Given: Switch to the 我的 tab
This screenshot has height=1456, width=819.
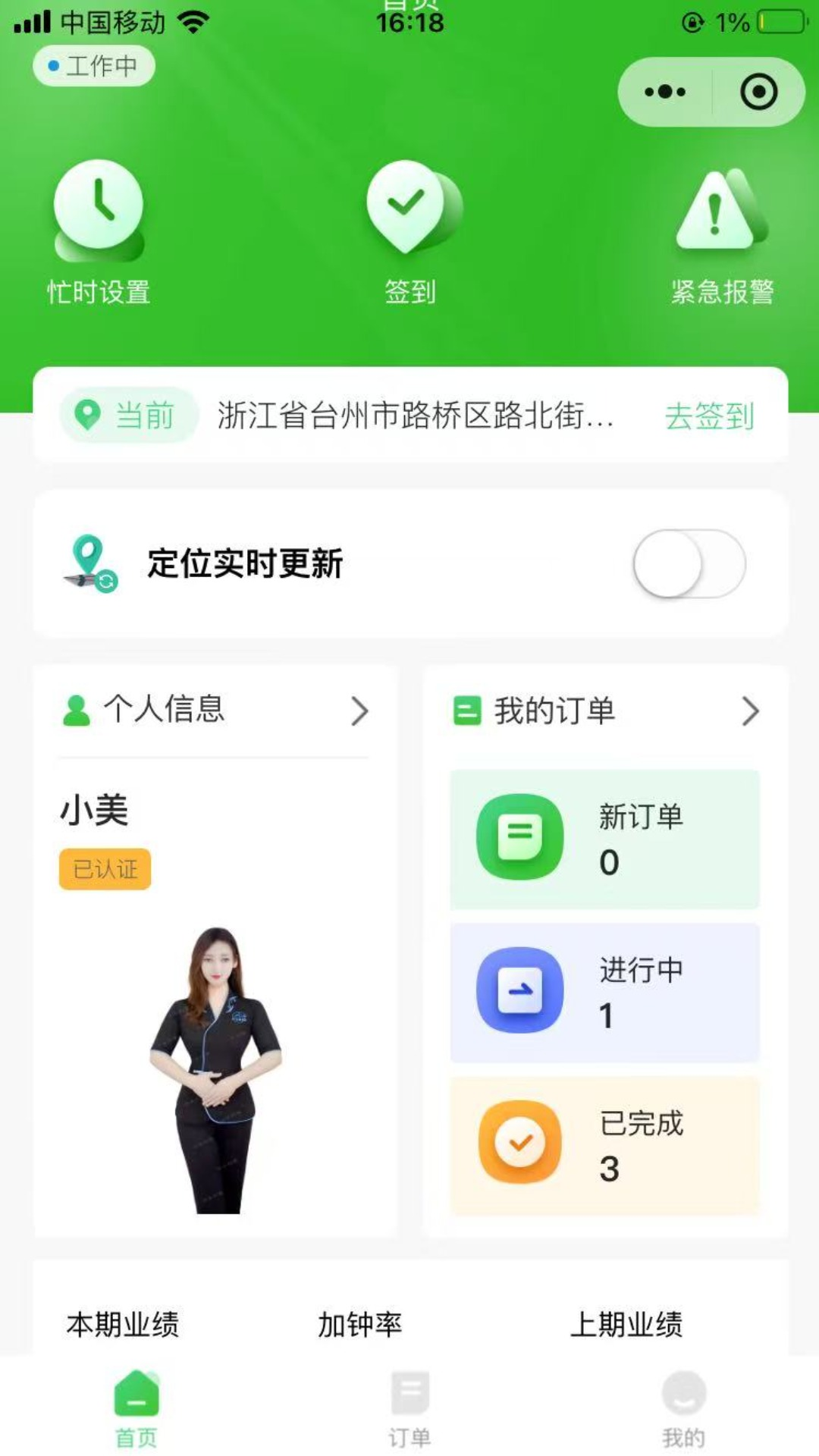Looking at the screenshot, I should pyautogui.click(x=684, y=1409).
